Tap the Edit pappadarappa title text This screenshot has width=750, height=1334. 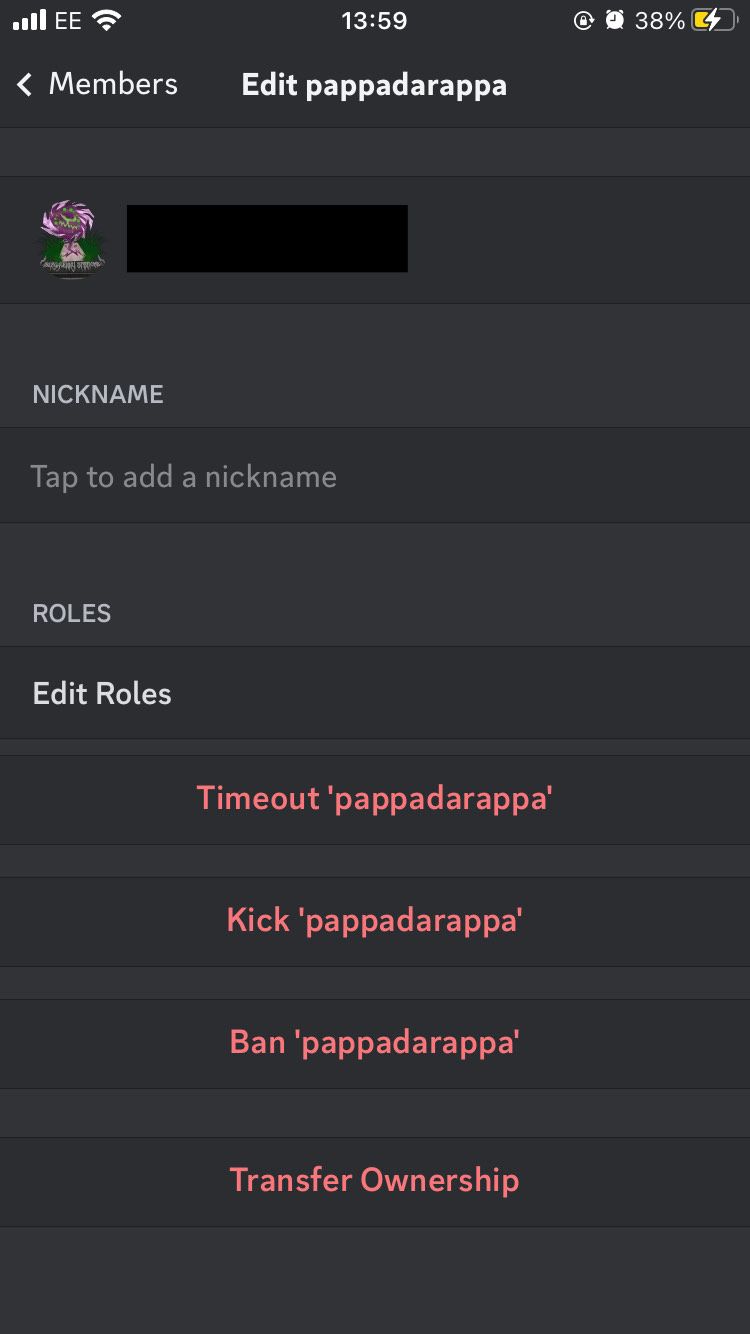pyautogui.click(x=375, y=85)
